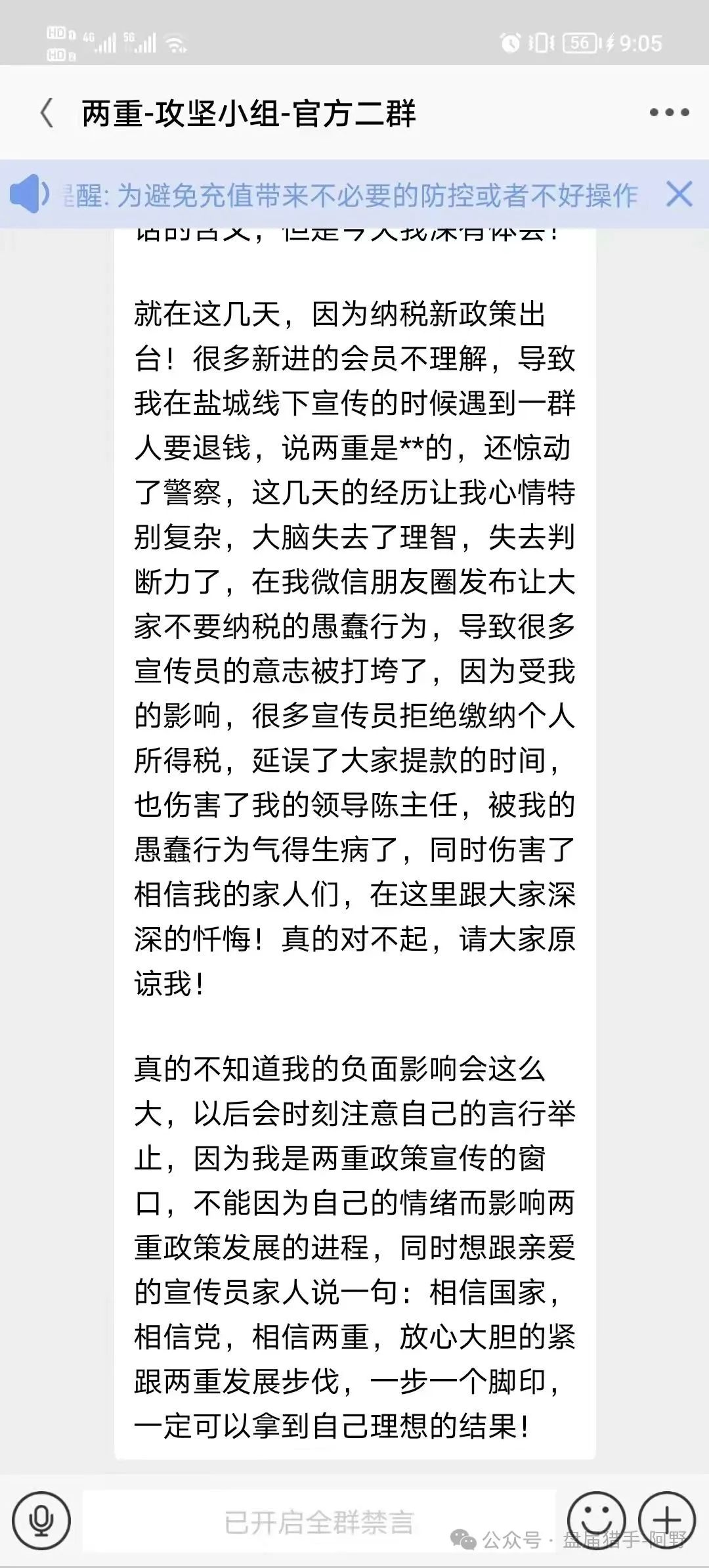Image resolution: width=709 pixels, height=1568 pixels.
Task: Open the plus attachment menu
Action: [x=667, y=1521]
